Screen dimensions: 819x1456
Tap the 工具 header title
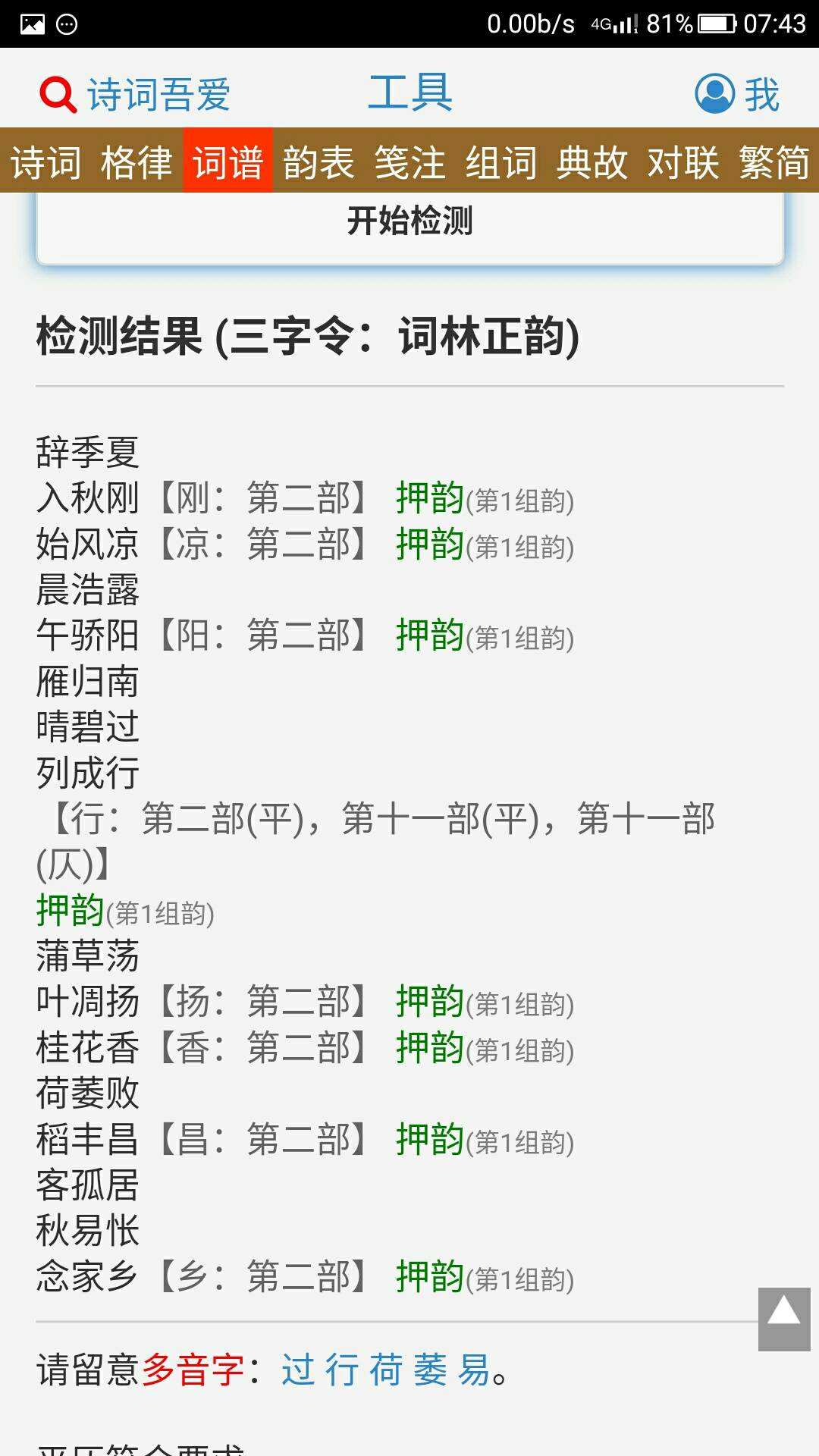point(410,93)
